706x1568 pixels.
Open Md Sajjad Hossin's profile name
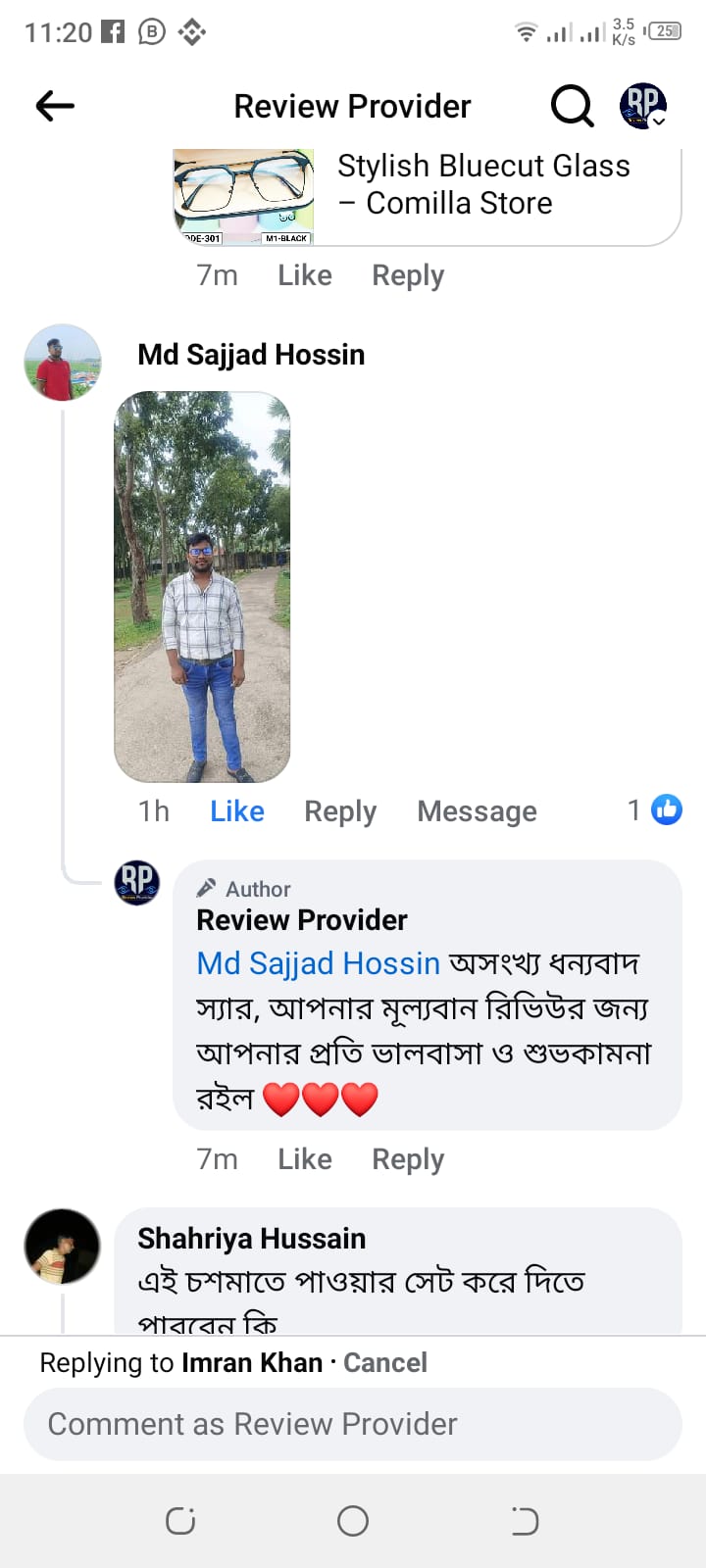(x=251, y=355)
